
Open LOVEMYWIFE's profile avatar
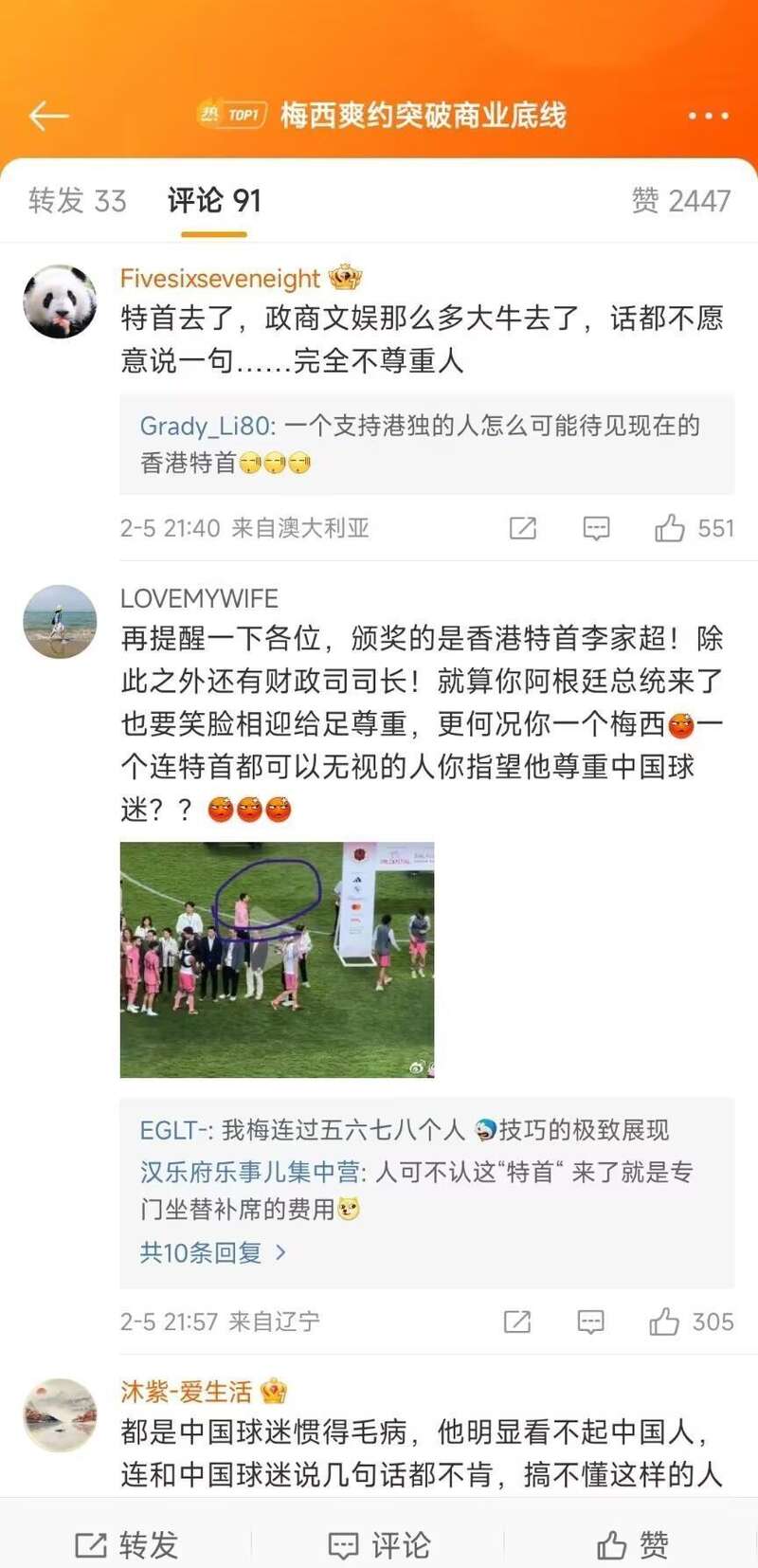(60, 622)
